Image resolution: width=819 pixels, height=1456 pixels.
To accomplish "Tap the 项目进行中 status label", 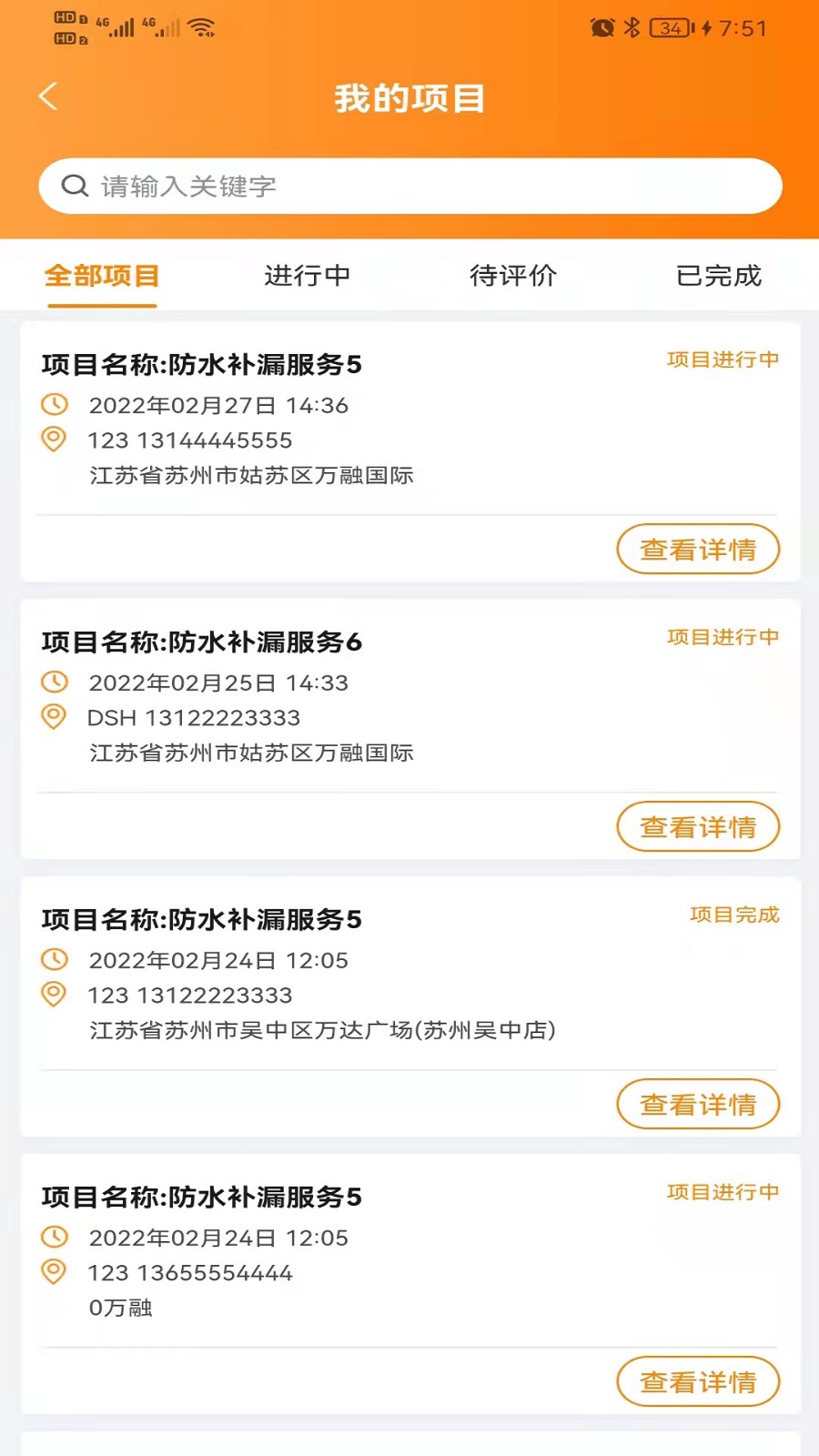I will [x=722, y=360].
